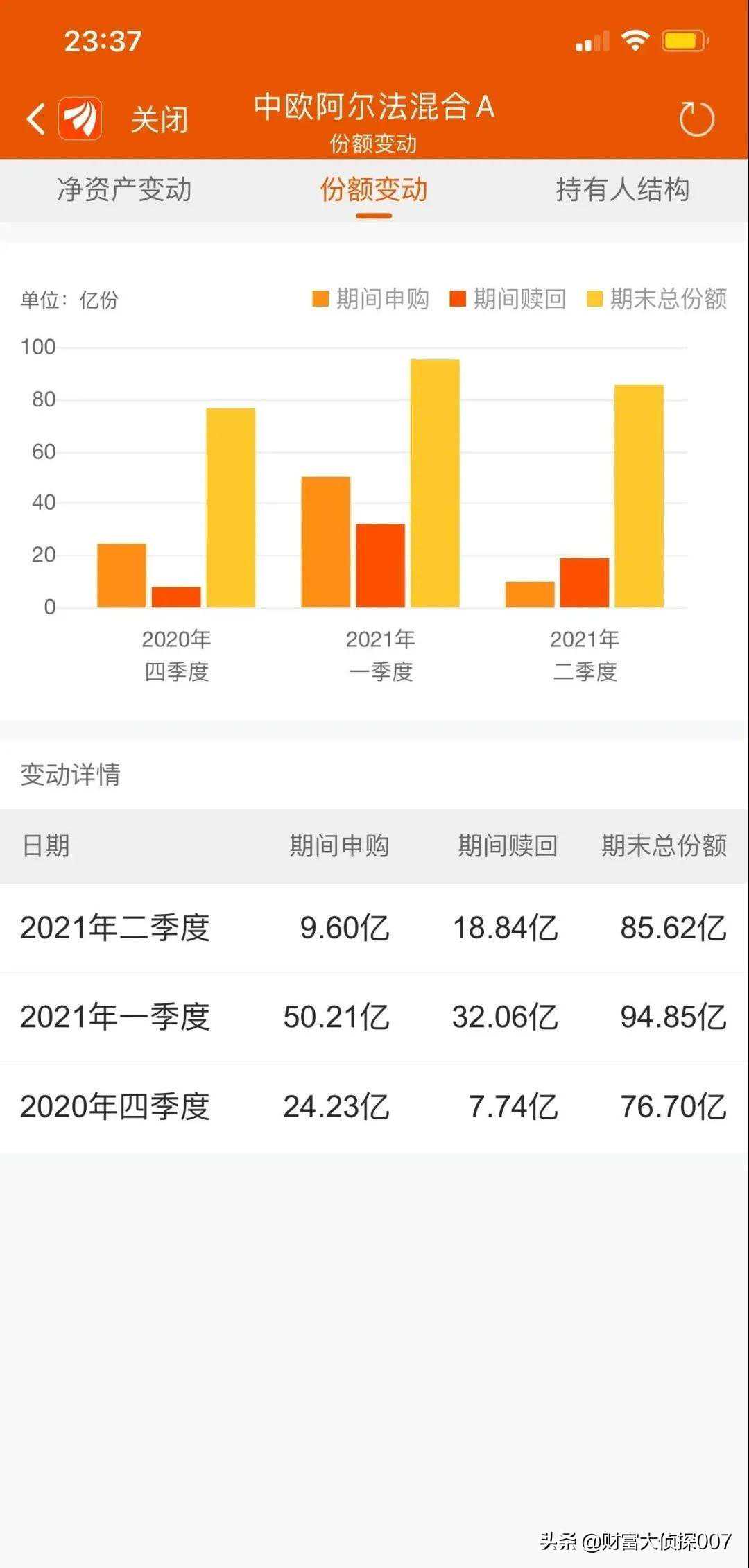Switch to the 净资产变动 tab

pos(124,190)
